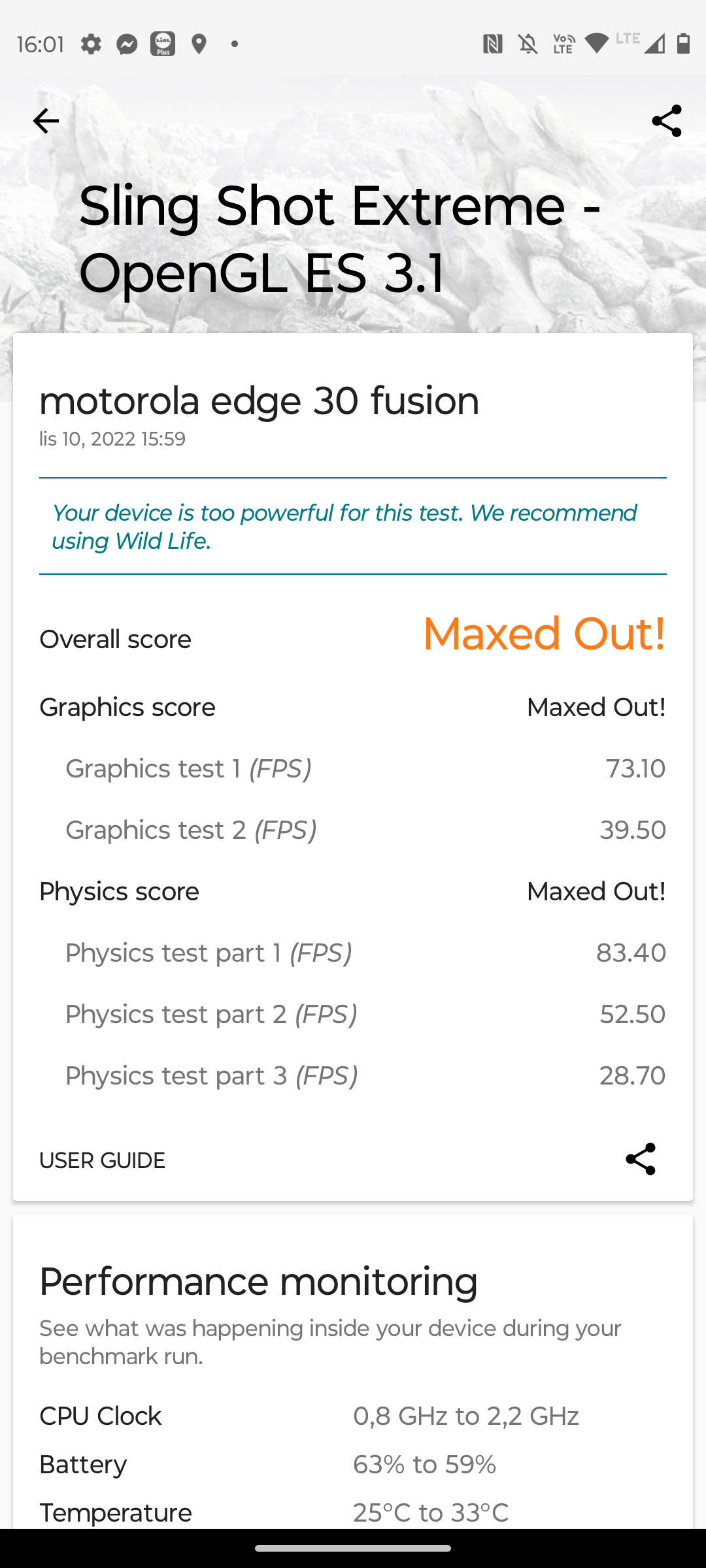This screenshot has width=706, height=1568.
Task: Share result using the top-right share icon
Action: click(666, 121)
